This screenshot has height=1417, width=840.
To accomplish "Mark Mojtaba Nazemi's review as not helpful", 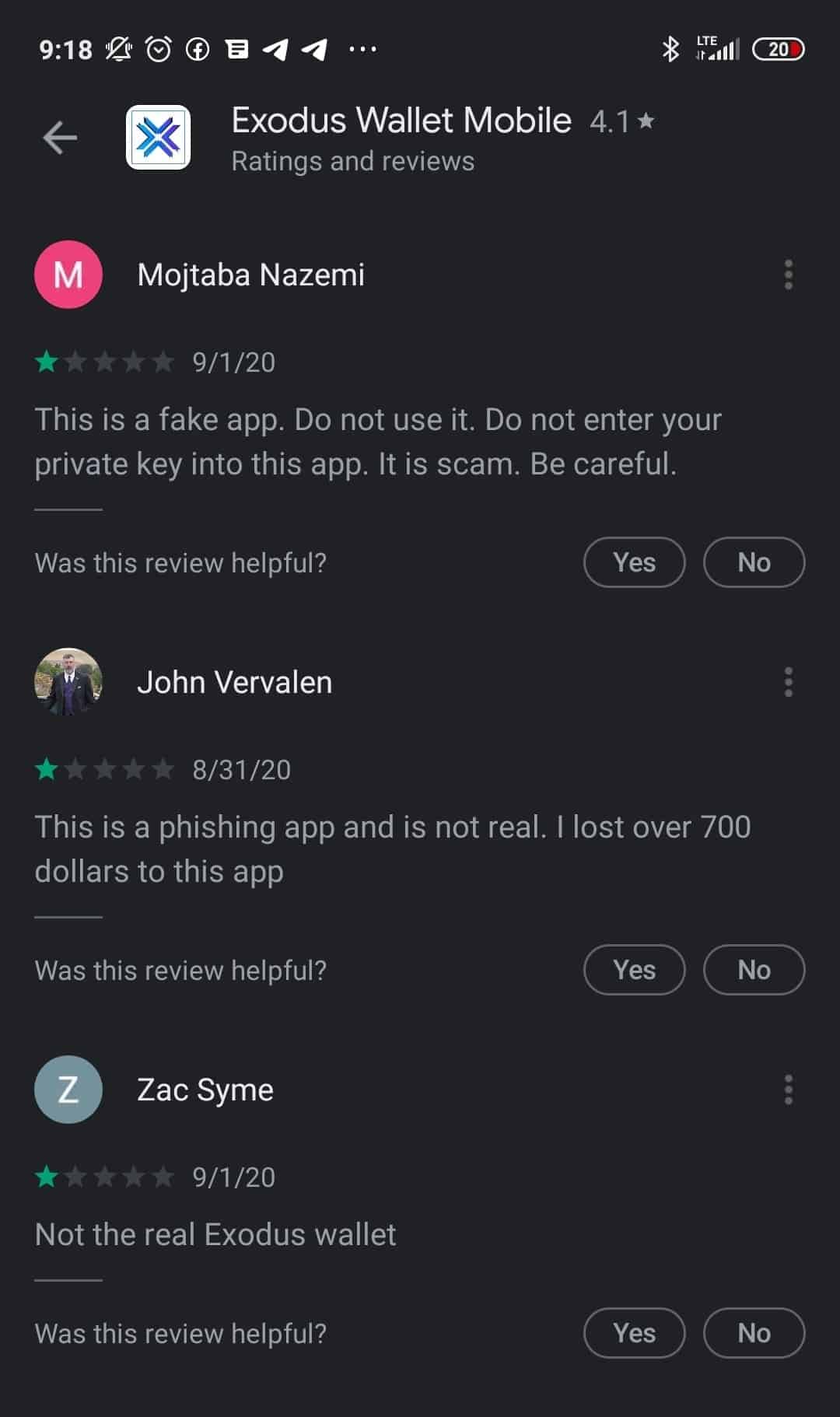I will (x=754, y=562).
